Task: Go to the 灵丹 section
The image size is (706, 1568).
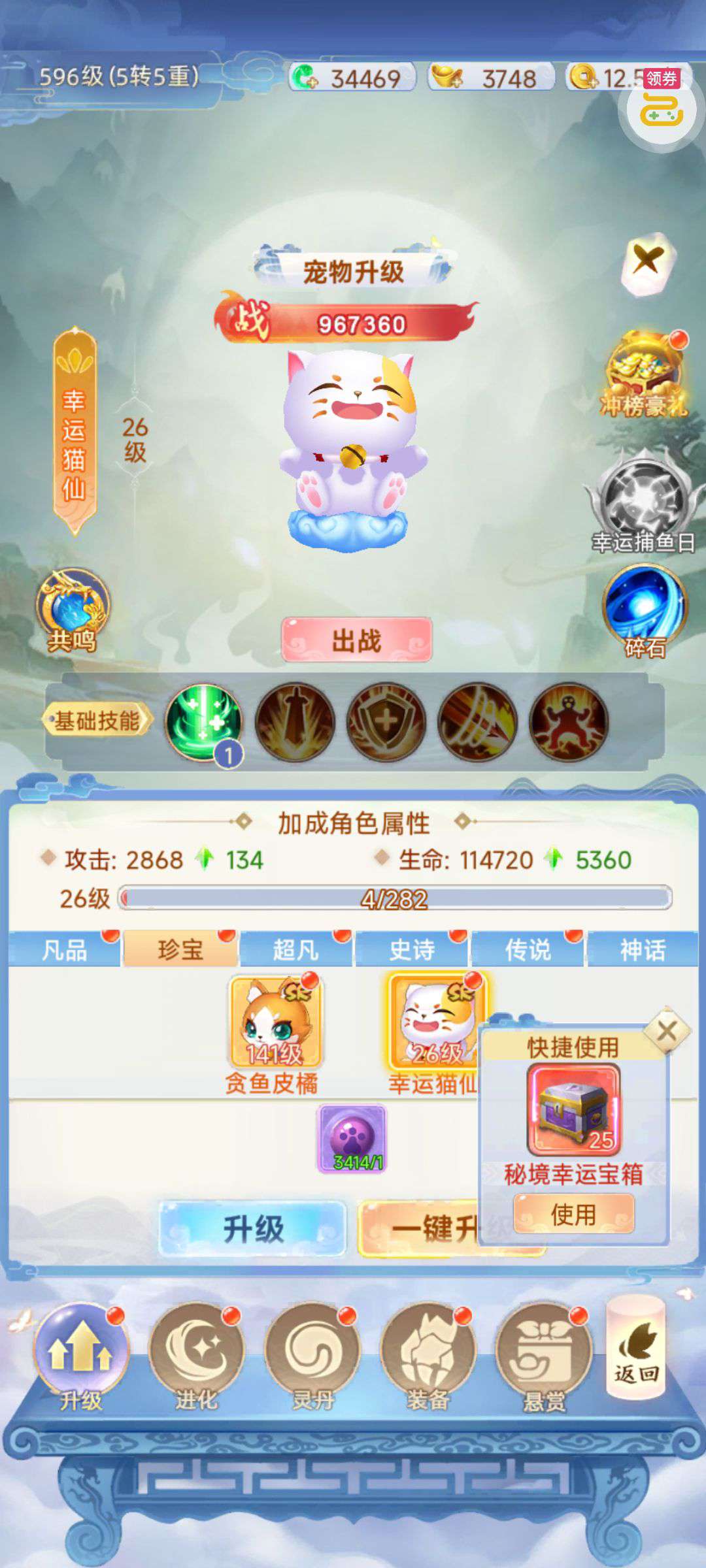Action: click(x=312, y=1356)
